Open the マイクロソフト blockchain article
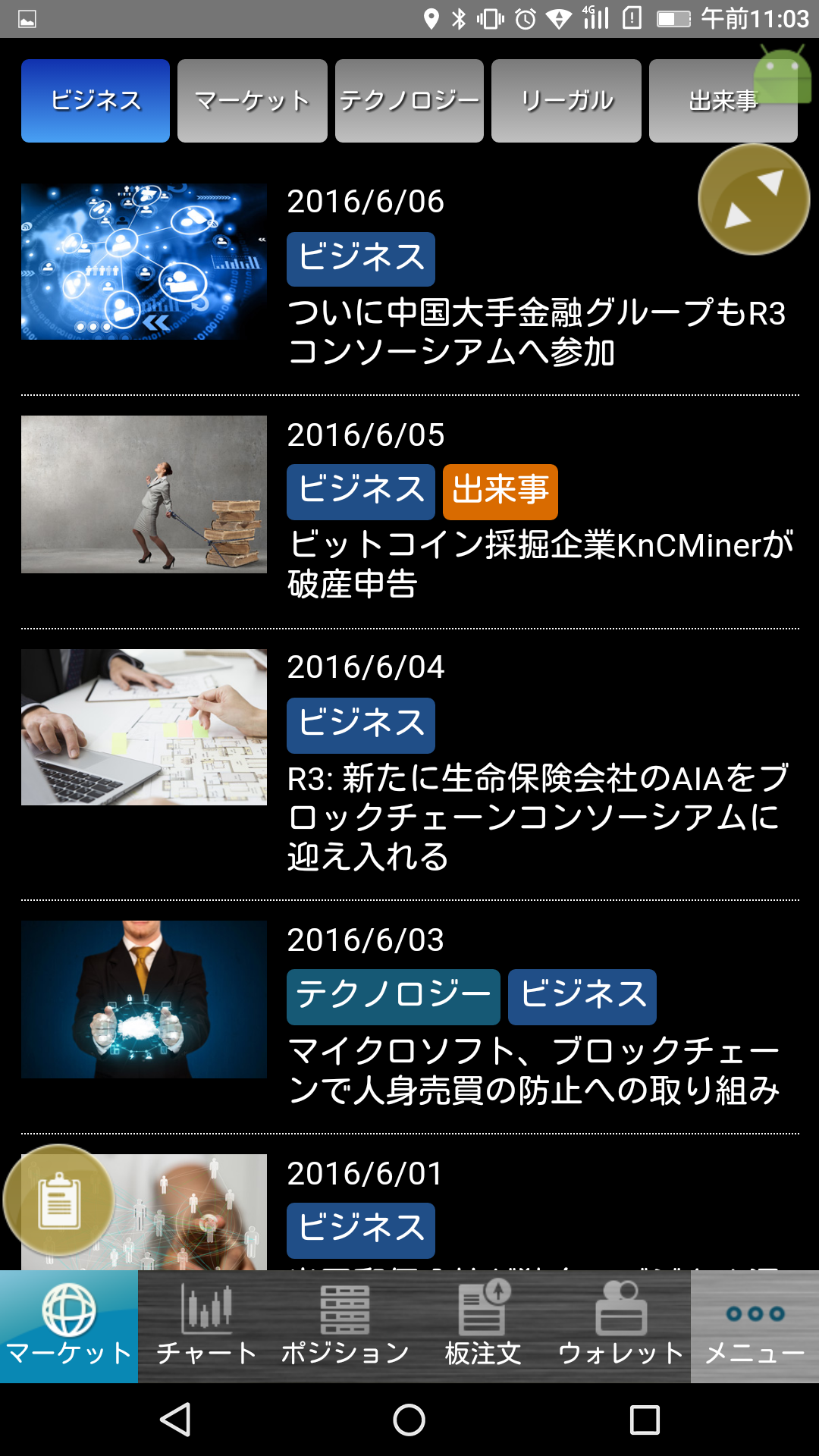This screenshot has width=819, height=1456. [534, 1070]
